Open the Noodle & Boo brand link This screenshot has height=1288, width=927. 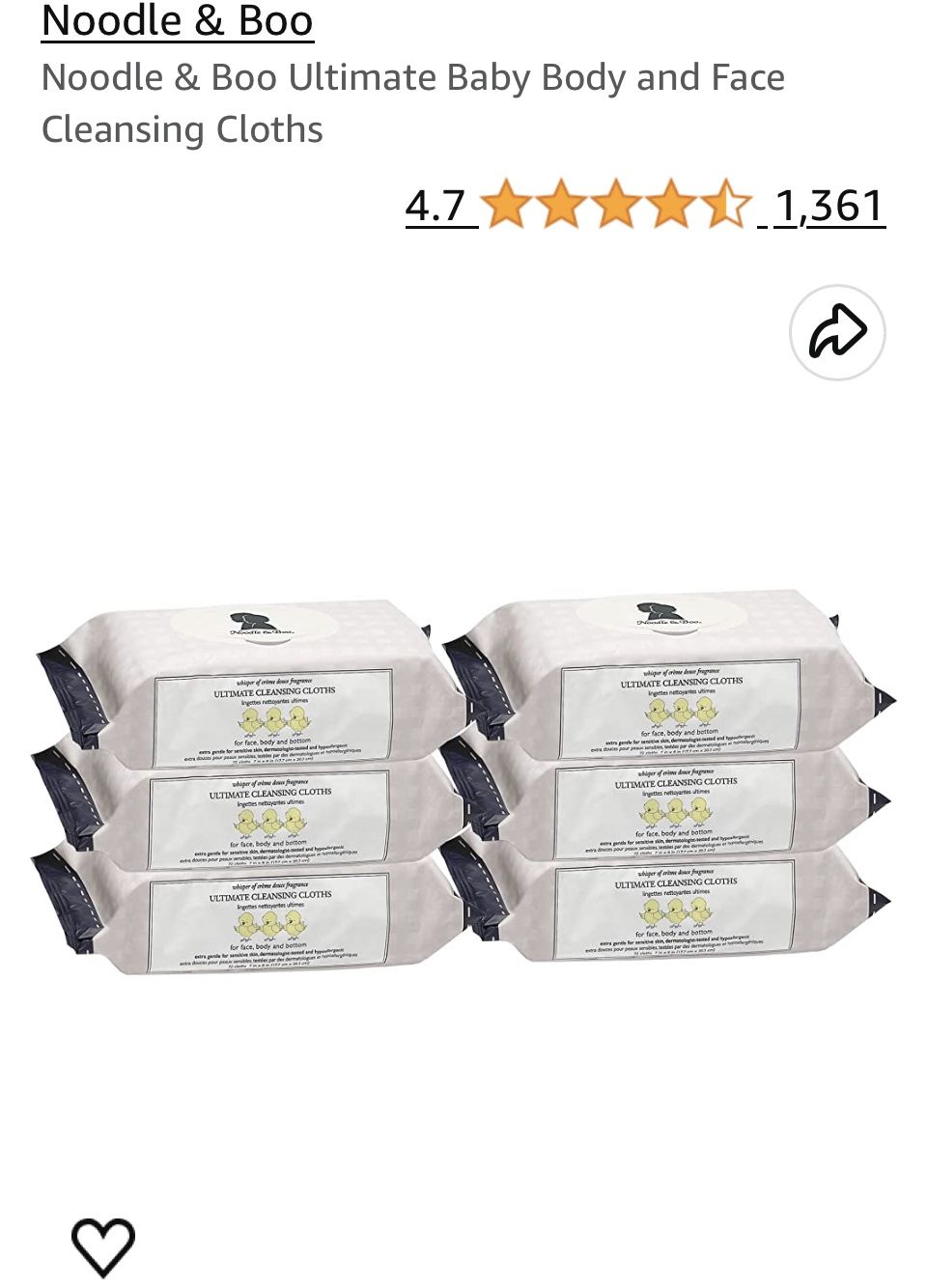177,21
